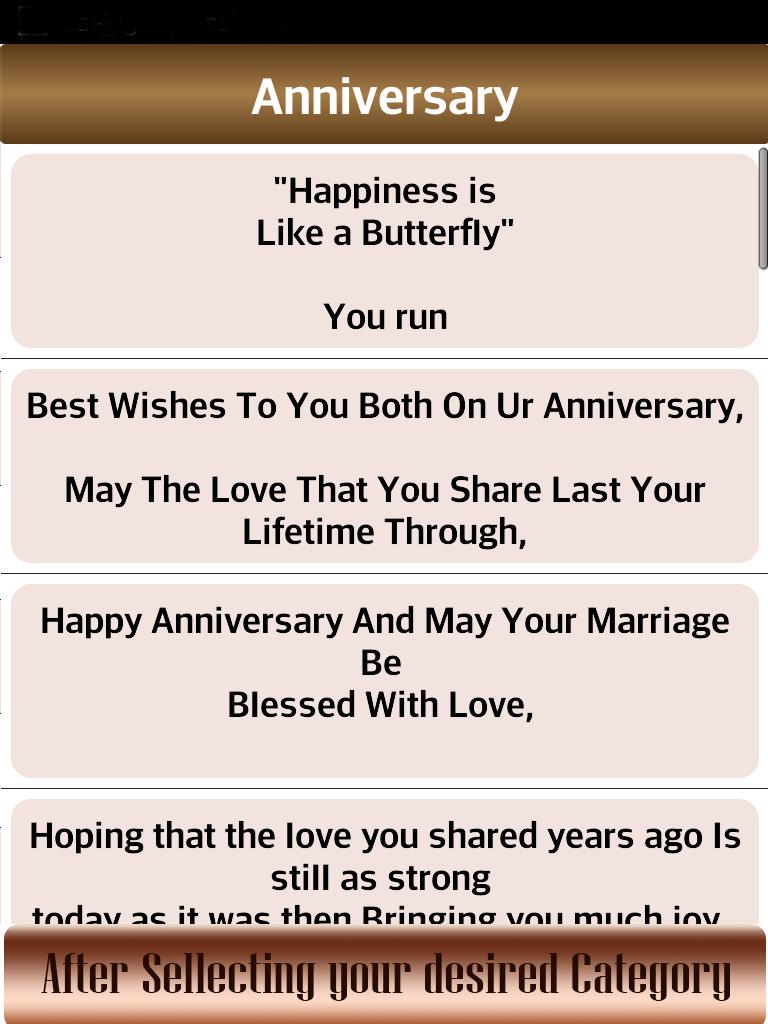Select the Anniversary title bar
Viewport: 768px width, 1024px height.
click(384, 95)
